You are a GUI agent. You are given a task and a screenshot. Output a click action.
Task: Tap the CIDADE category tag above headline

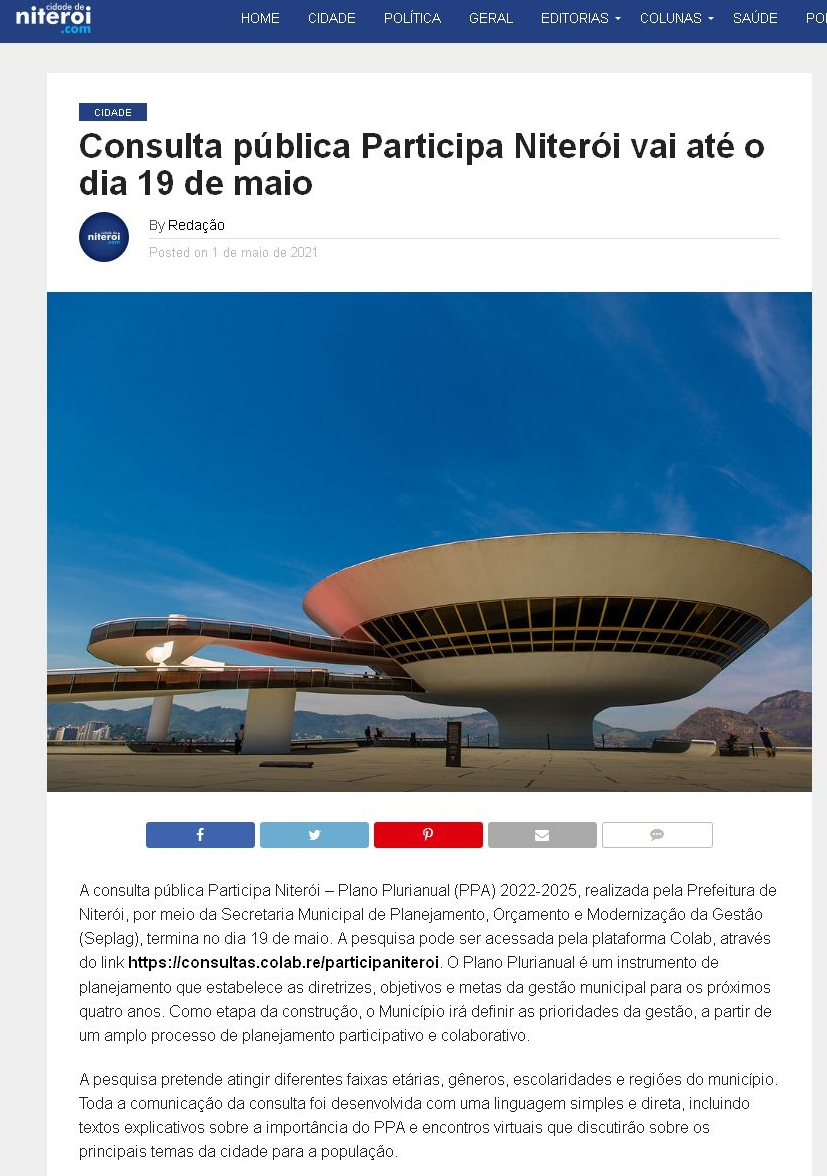click(x=113, y=112)
